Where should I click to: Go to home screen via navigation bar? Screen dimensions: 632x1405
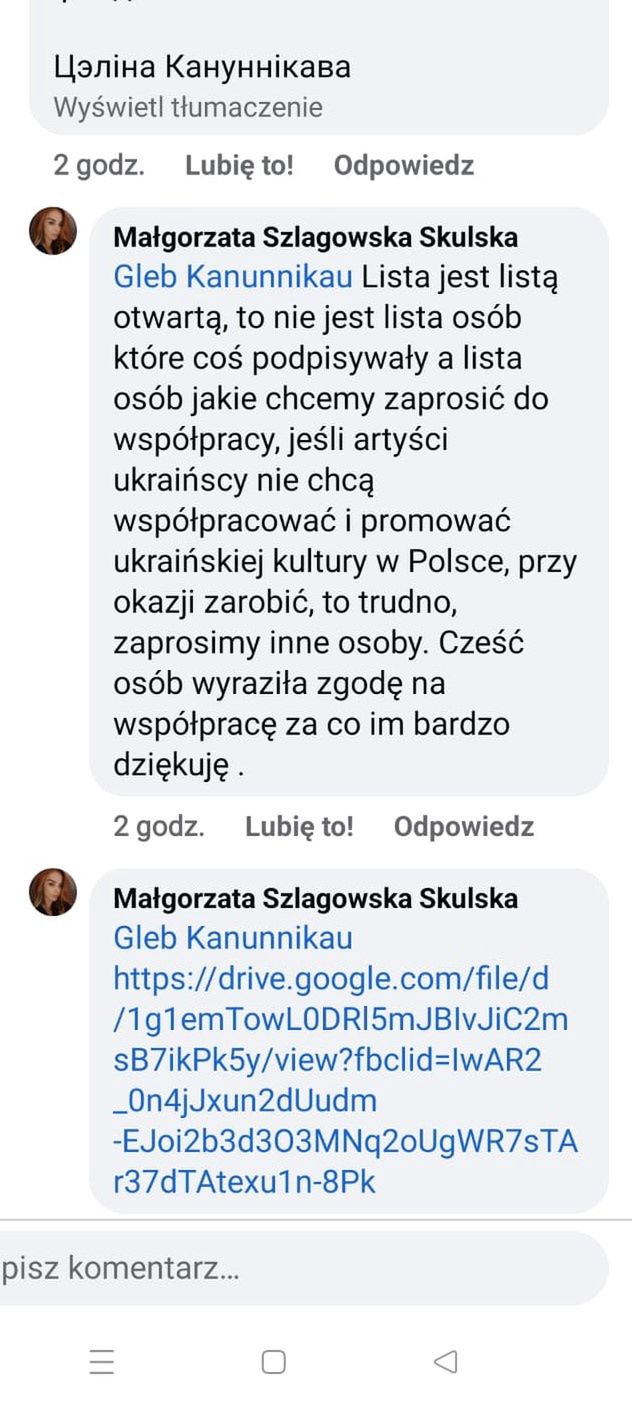(273, 1362)
